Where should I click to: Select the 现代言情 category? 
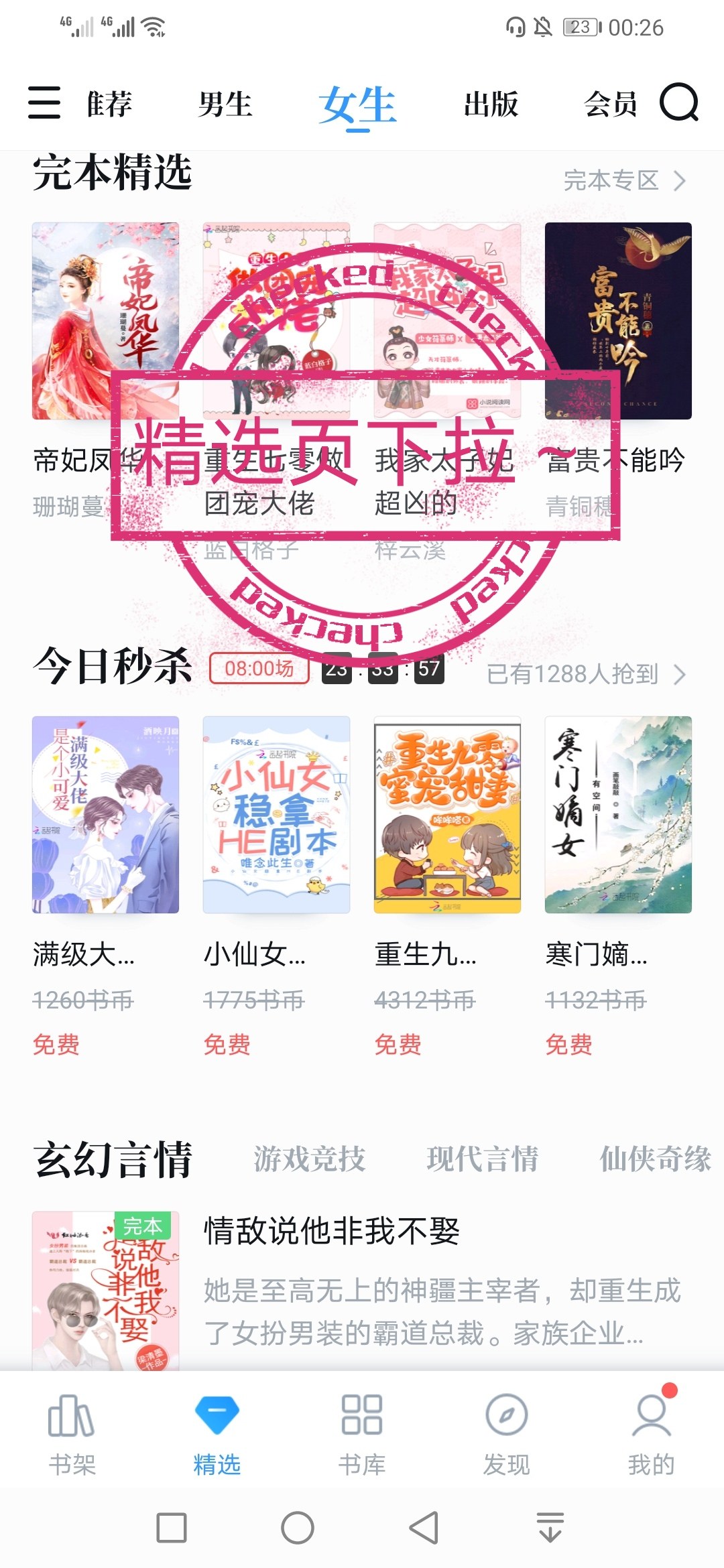[482, 1159]
